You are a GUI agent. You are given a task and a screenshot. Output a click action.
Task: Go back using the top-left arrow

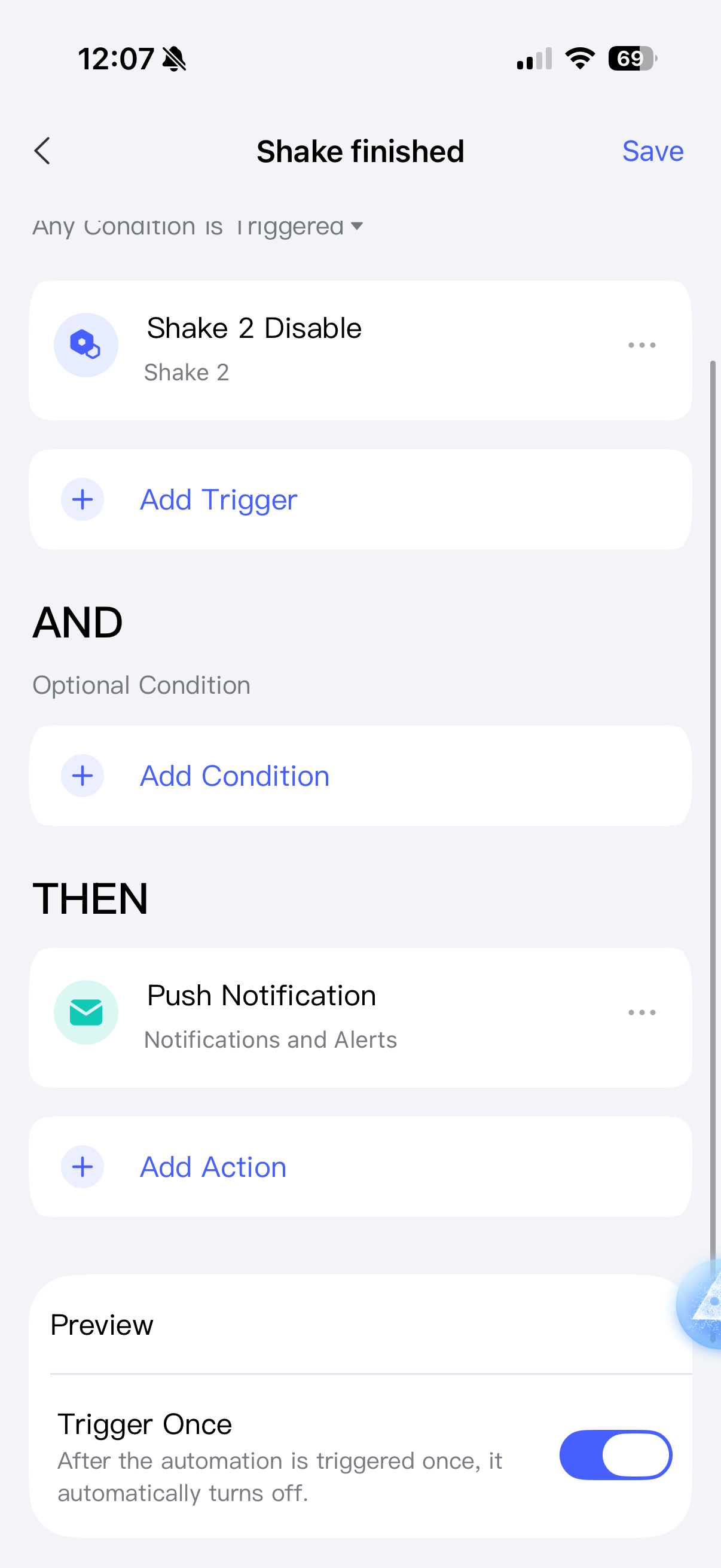(42, 151)
